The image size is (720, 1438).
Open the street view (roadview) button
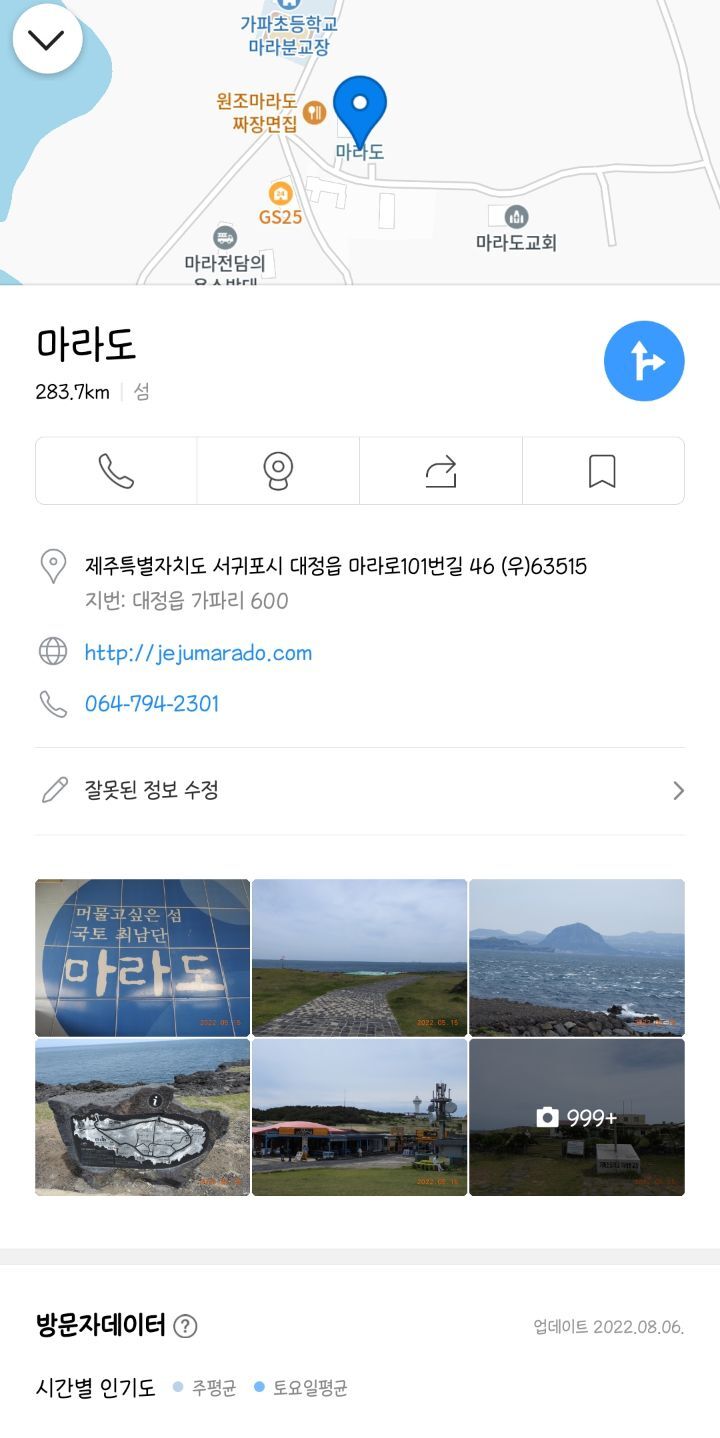(278, 471)
